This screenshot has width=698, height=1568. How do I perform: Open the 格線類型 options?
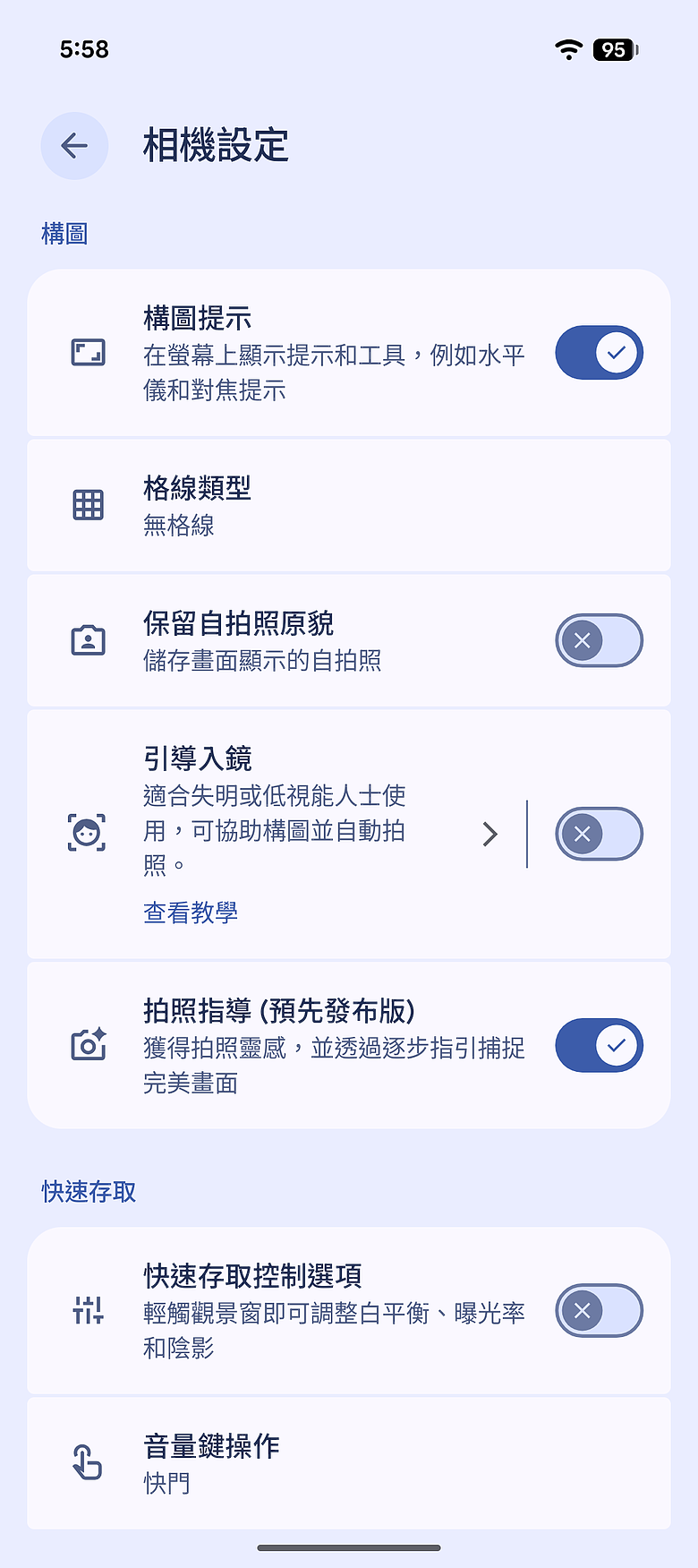pyautogui.click(x=349, y=504)
